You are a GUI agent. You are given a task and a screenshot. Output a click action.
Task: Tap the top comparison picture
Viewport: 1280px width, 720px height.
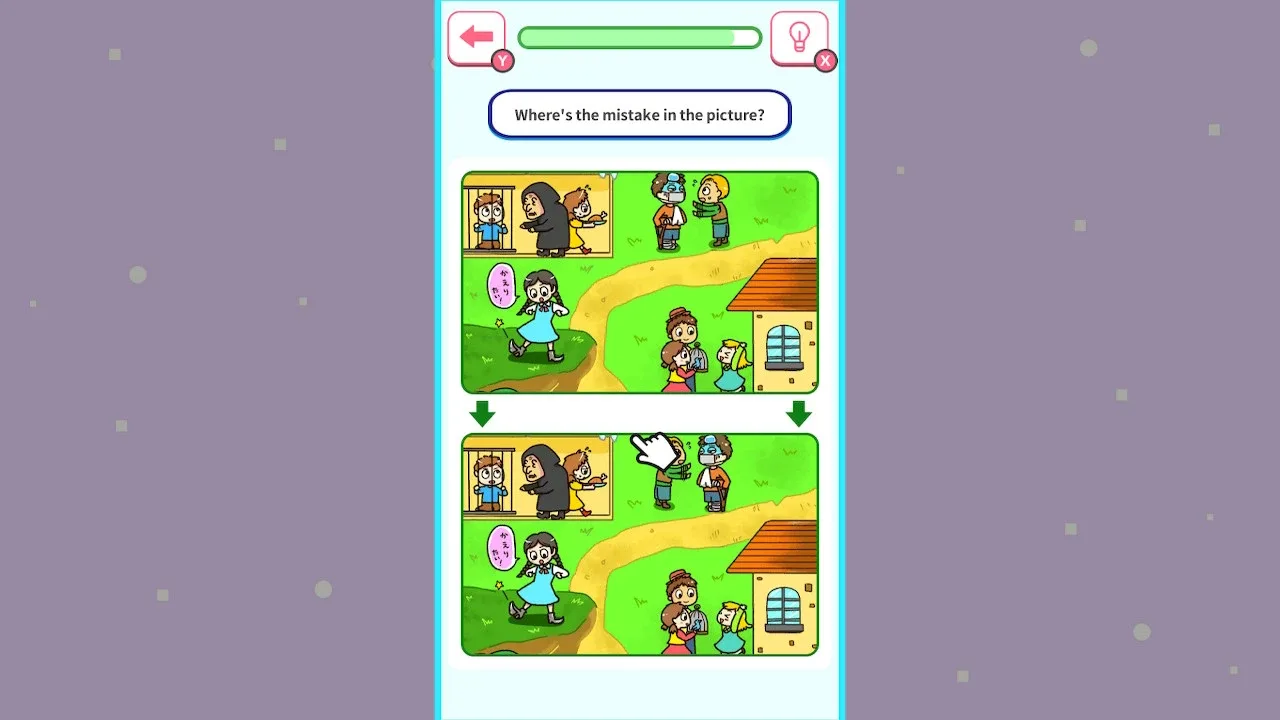click(x=640, y=282)
